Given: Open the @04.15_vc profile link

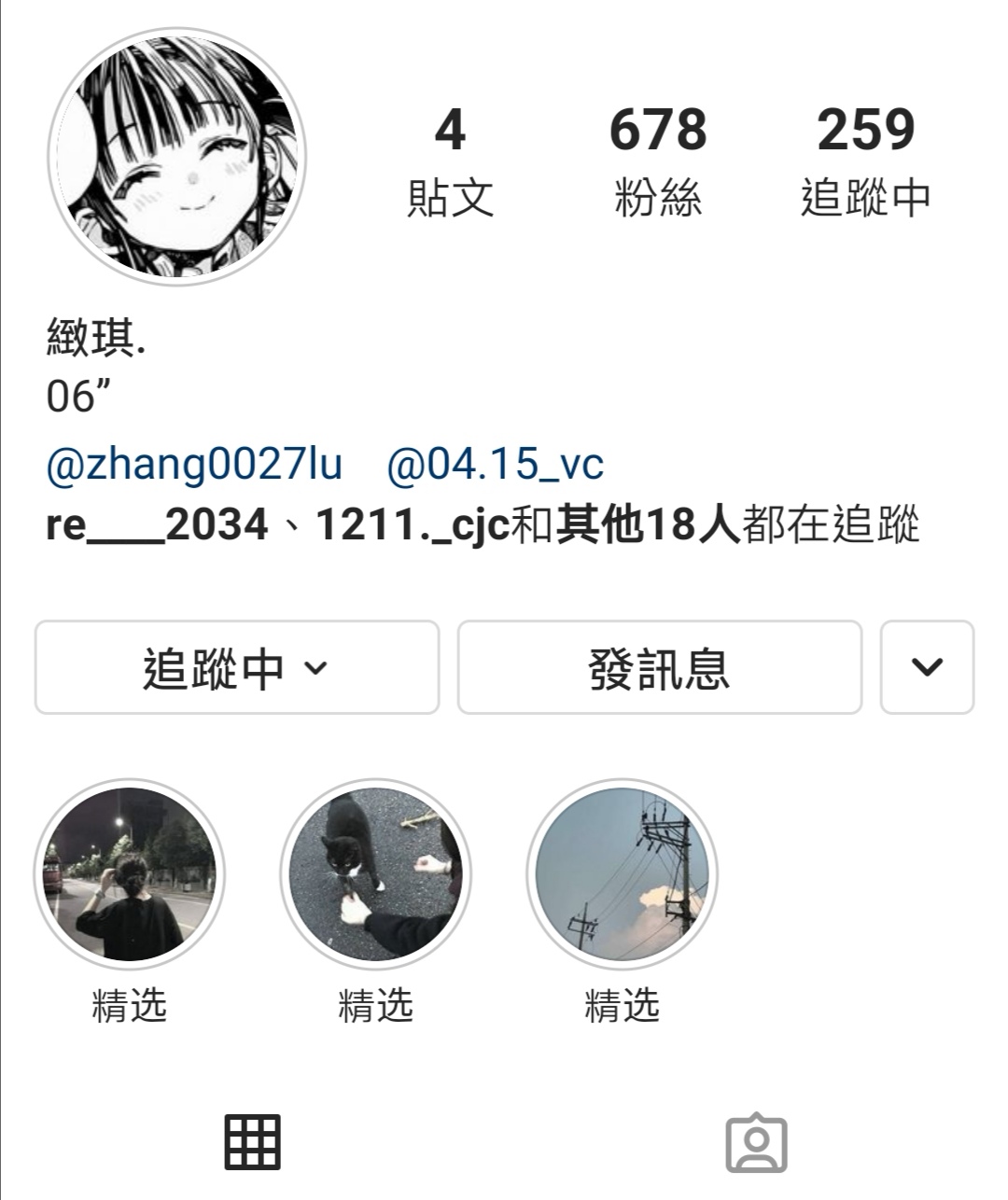Looking at the screenshot, I should [x=495, y=464].
